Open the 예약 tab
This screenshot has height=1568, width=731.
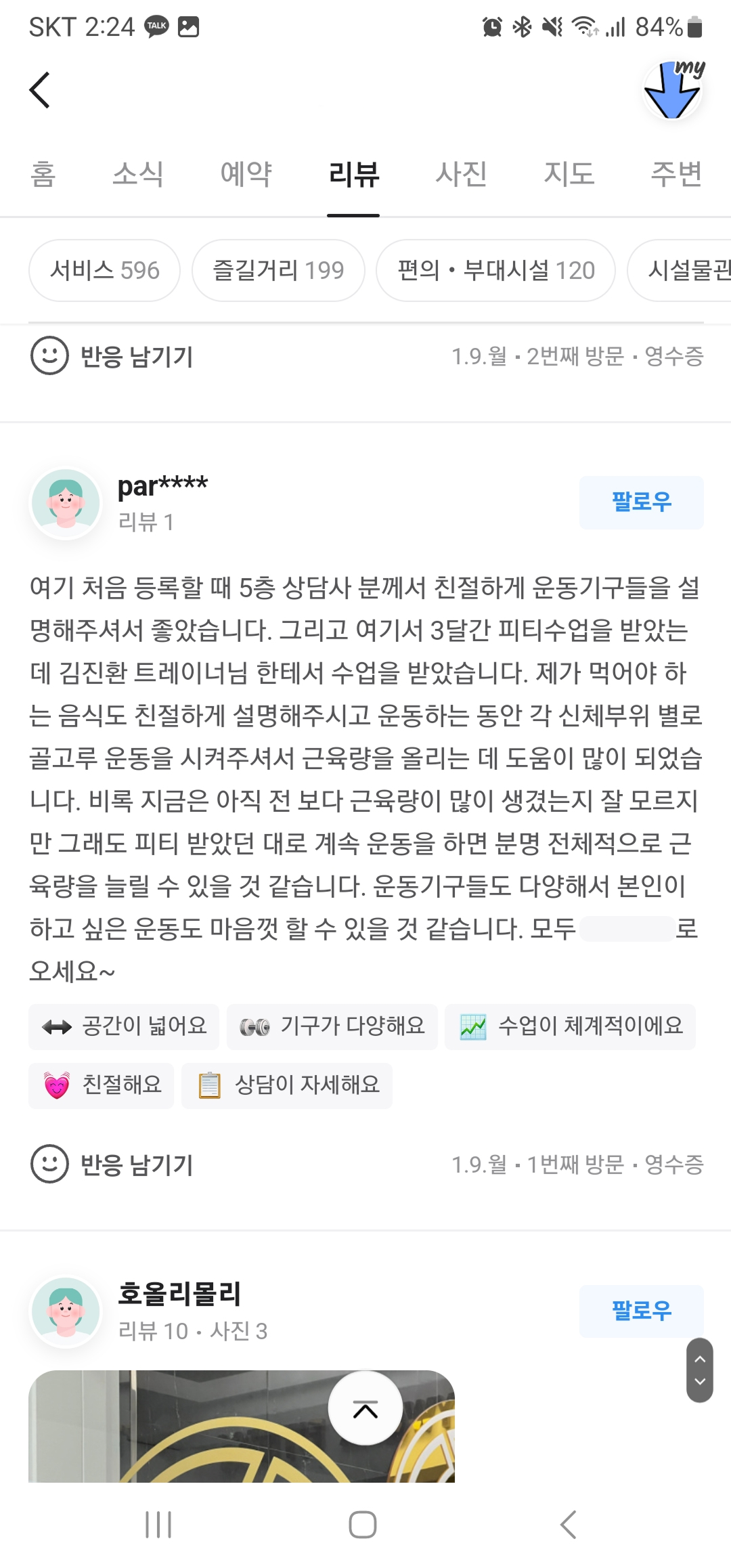pyautogui.click(x=246, y=174)
